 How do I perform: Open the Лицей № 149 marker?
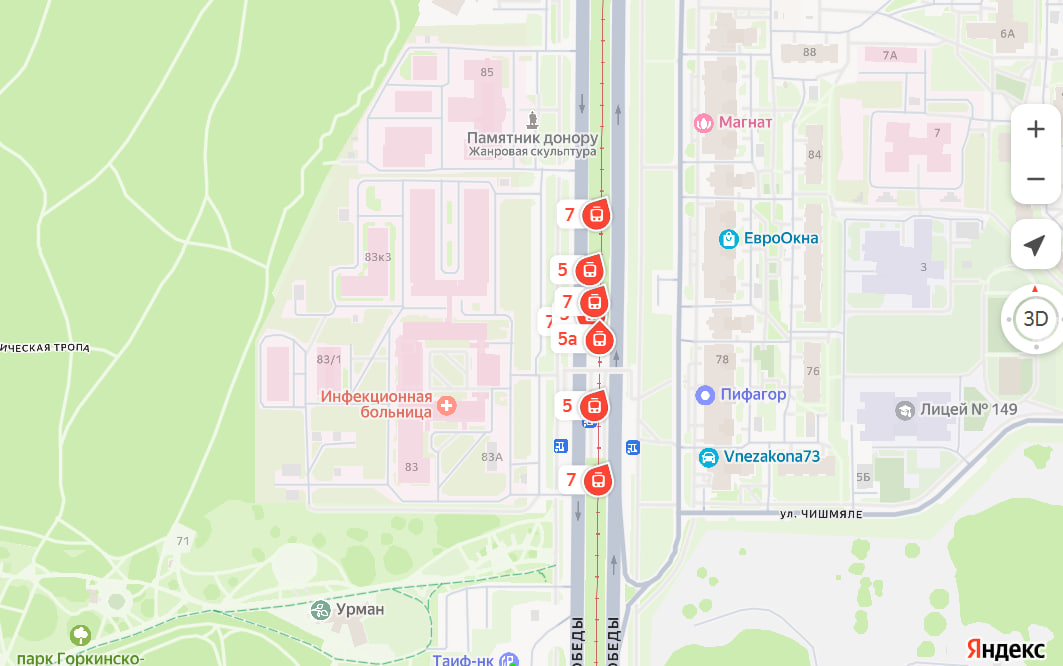click(904, 410)
